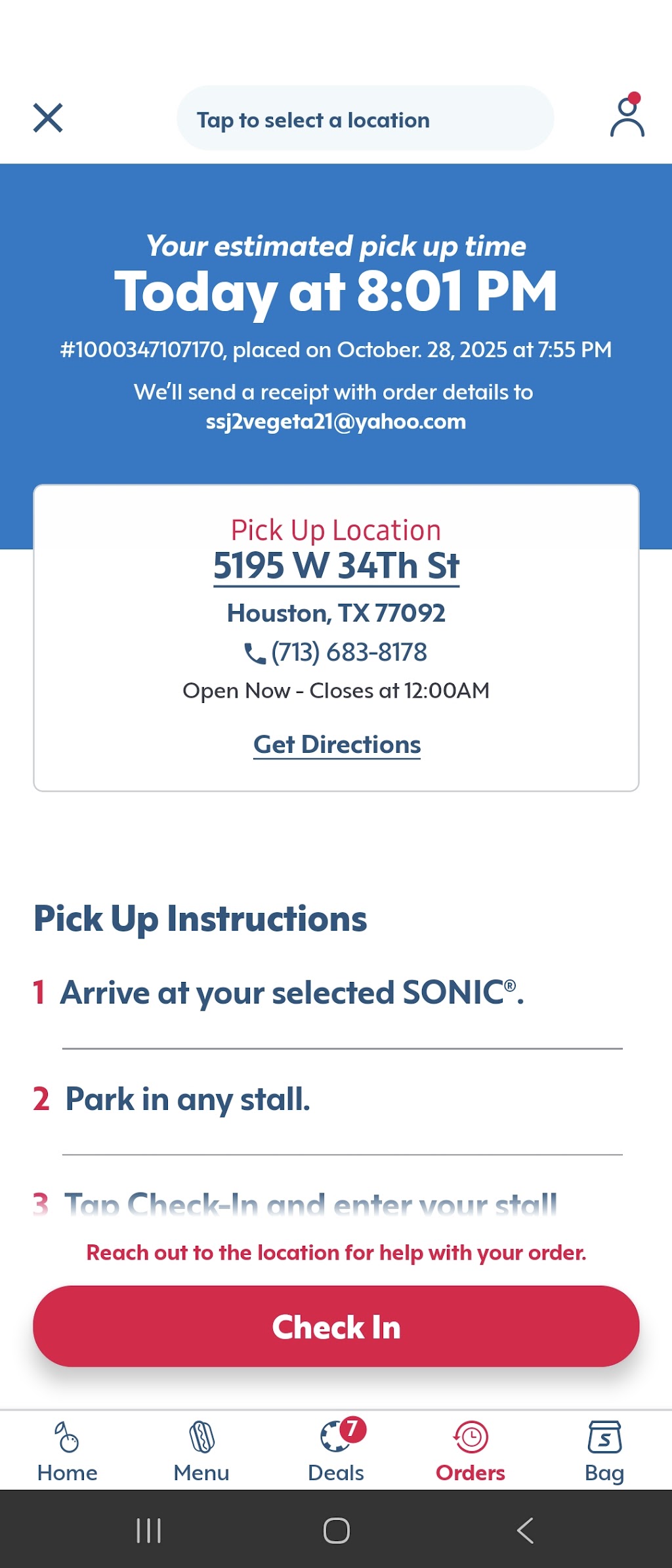Select the Orders tab
The height and width of the screenshot is (1568, 672).
[471, 1452]
